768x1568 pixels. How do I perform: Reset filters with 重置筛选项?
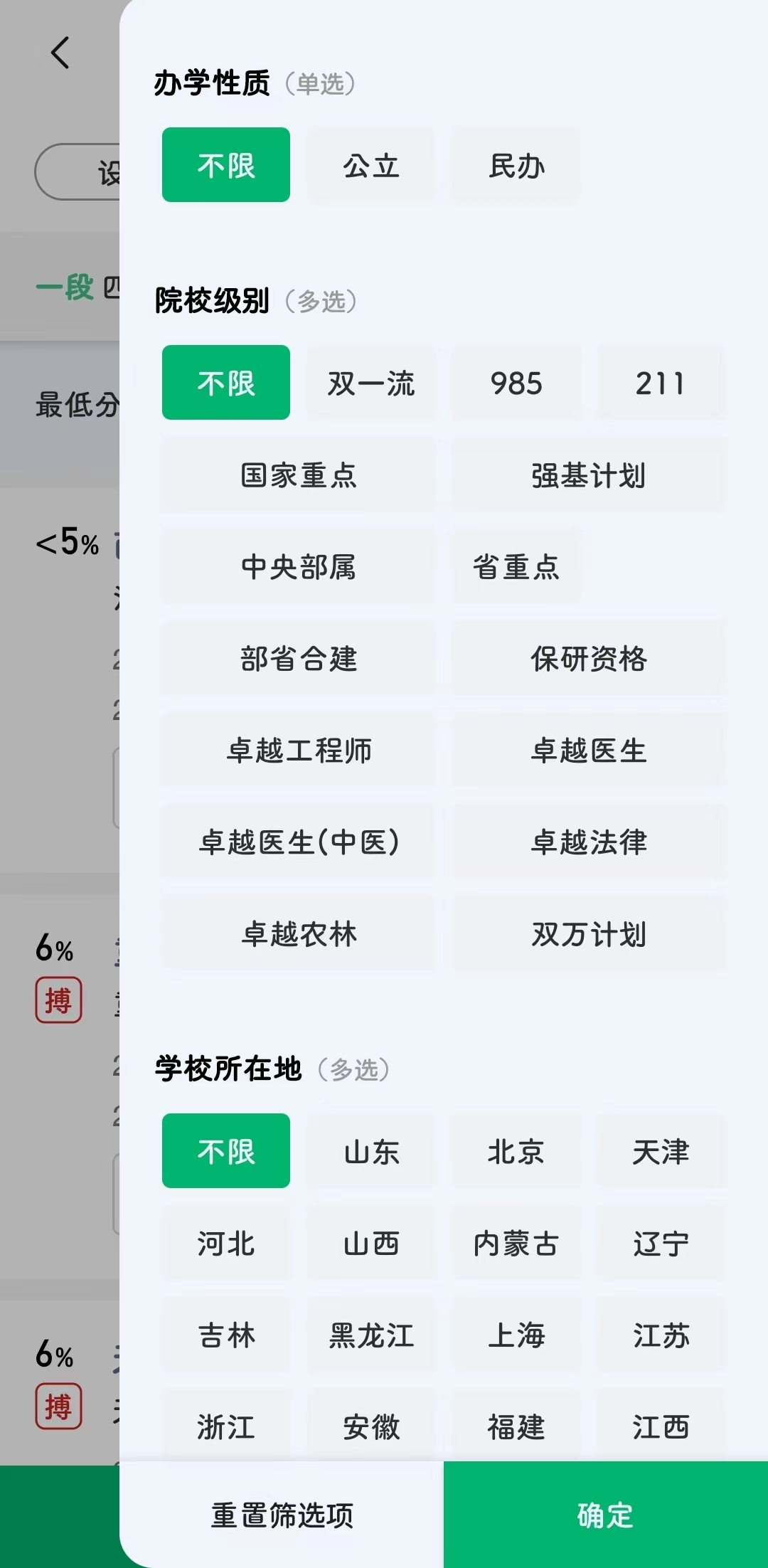click(282, 1515)
